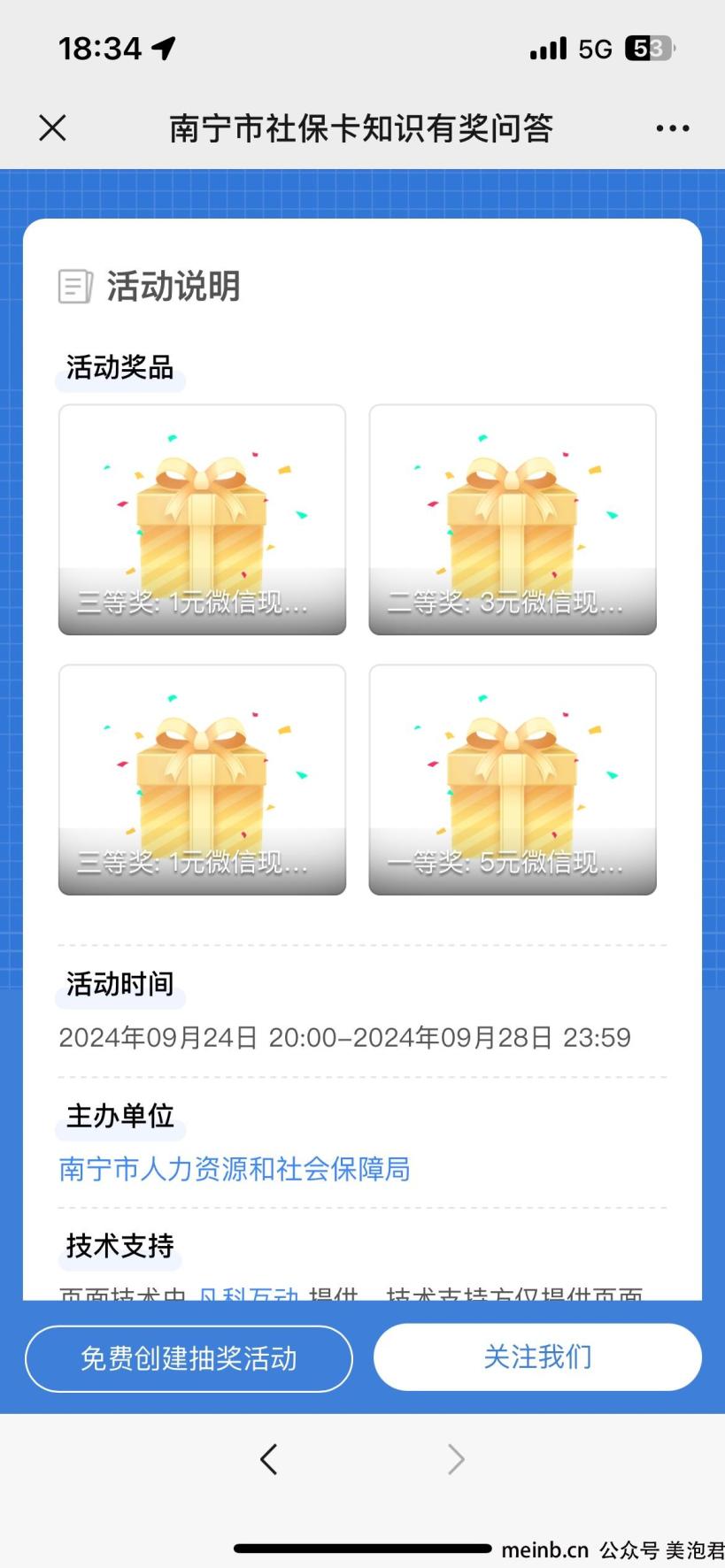Viewport: 725px width, 1568px height.
Task: Open the three-dot overflow menu
Action: (672, 128)
